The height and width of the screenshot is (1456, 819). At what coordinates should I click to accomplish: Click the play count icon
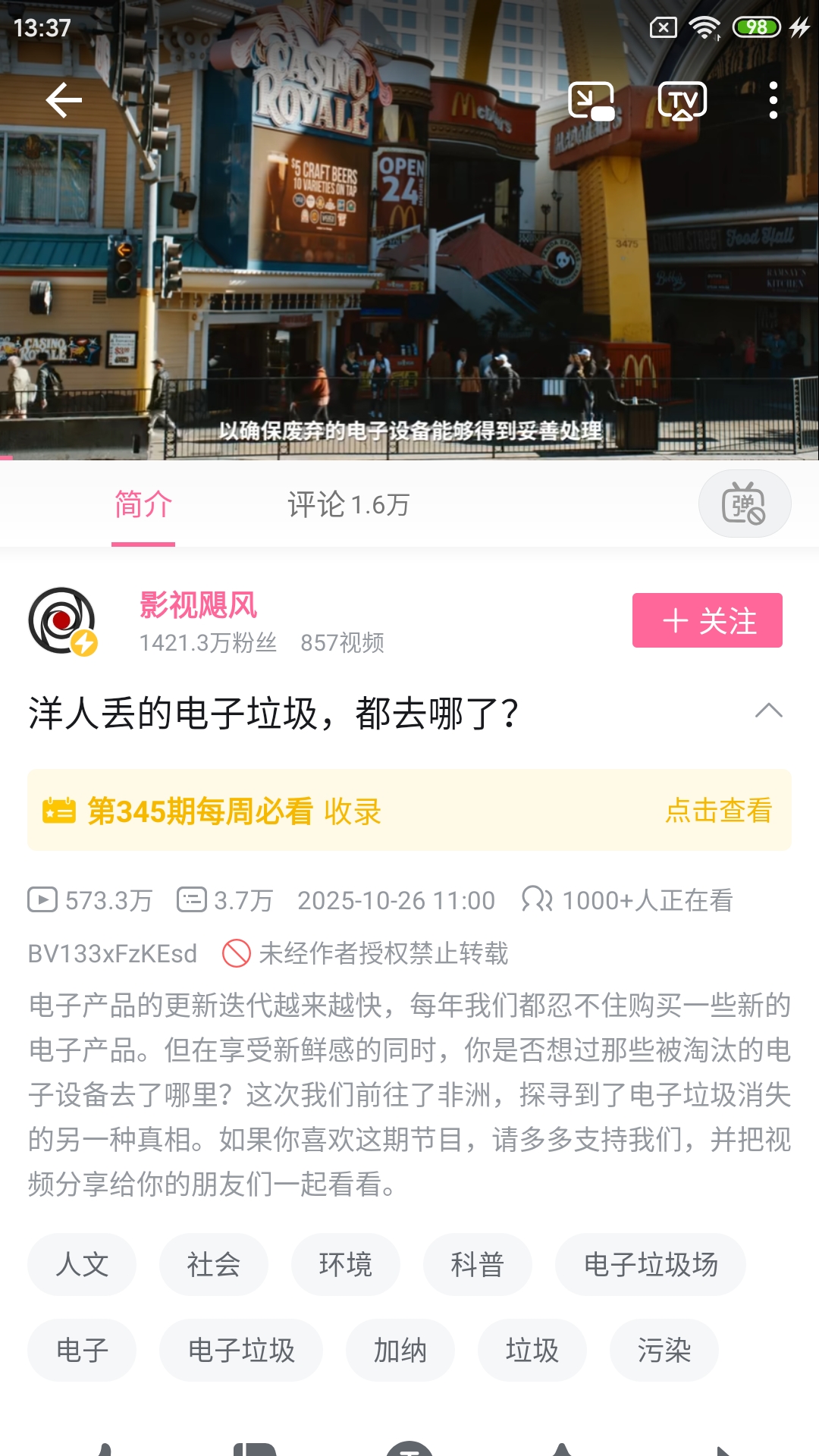[43, 900]
